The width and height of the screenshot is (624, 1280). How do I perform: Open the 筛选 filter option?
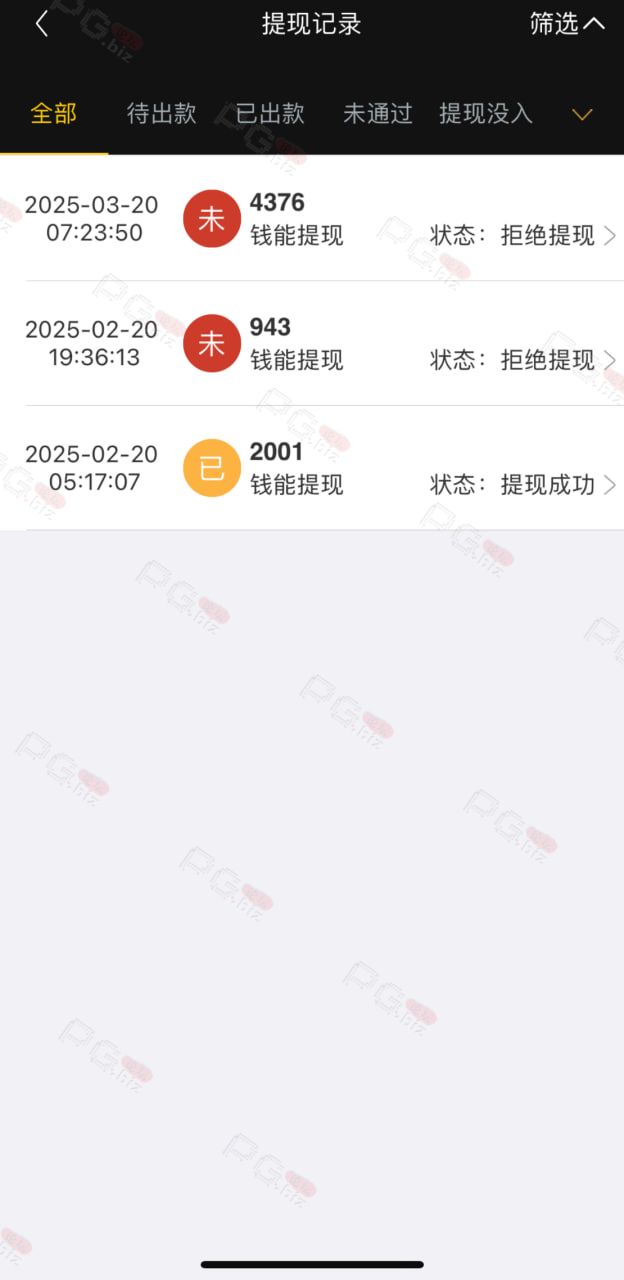click(x=567, y=24)
